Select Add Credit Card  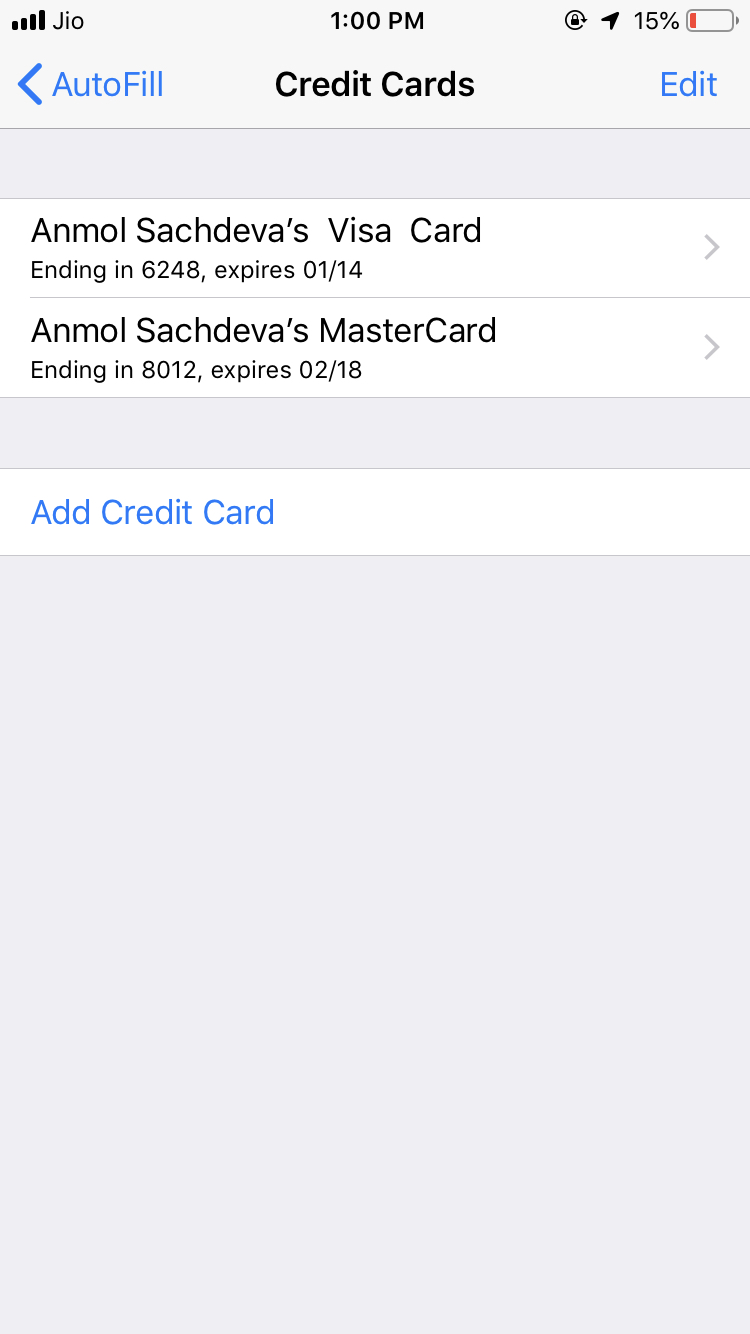(x=153, y=512)
